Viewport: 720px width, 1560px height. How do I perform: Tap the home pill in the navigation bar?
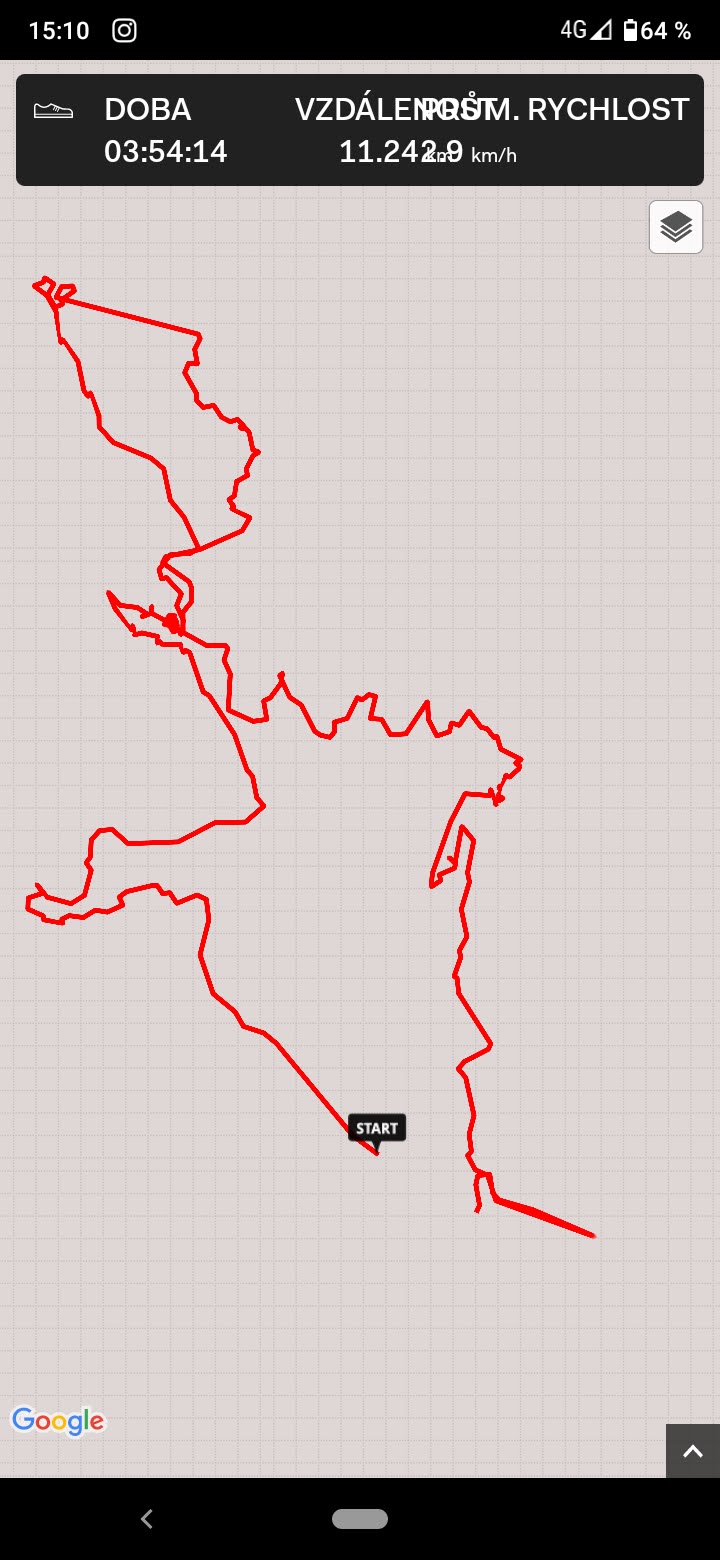tap(360, 1519)
